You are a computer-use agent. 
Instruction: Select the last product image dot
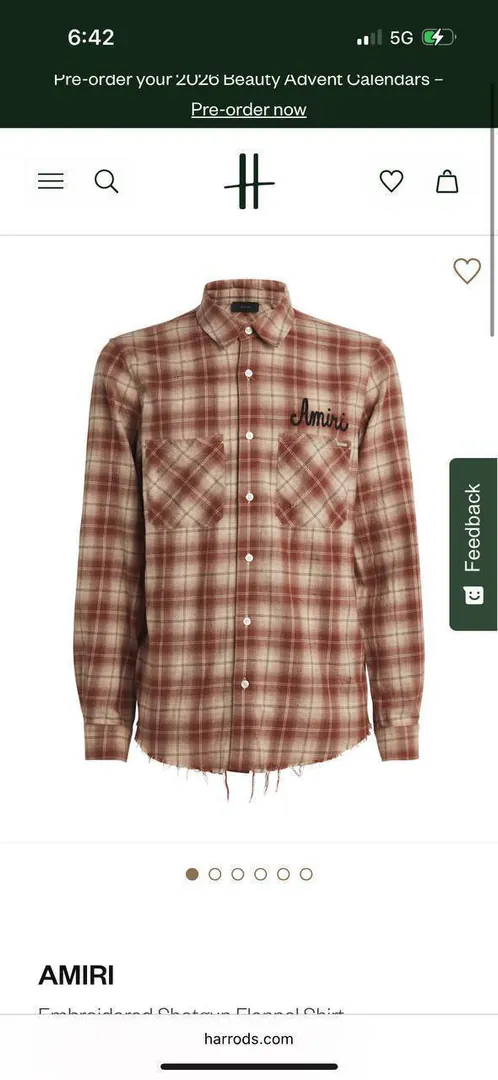[x=306, y=874]
